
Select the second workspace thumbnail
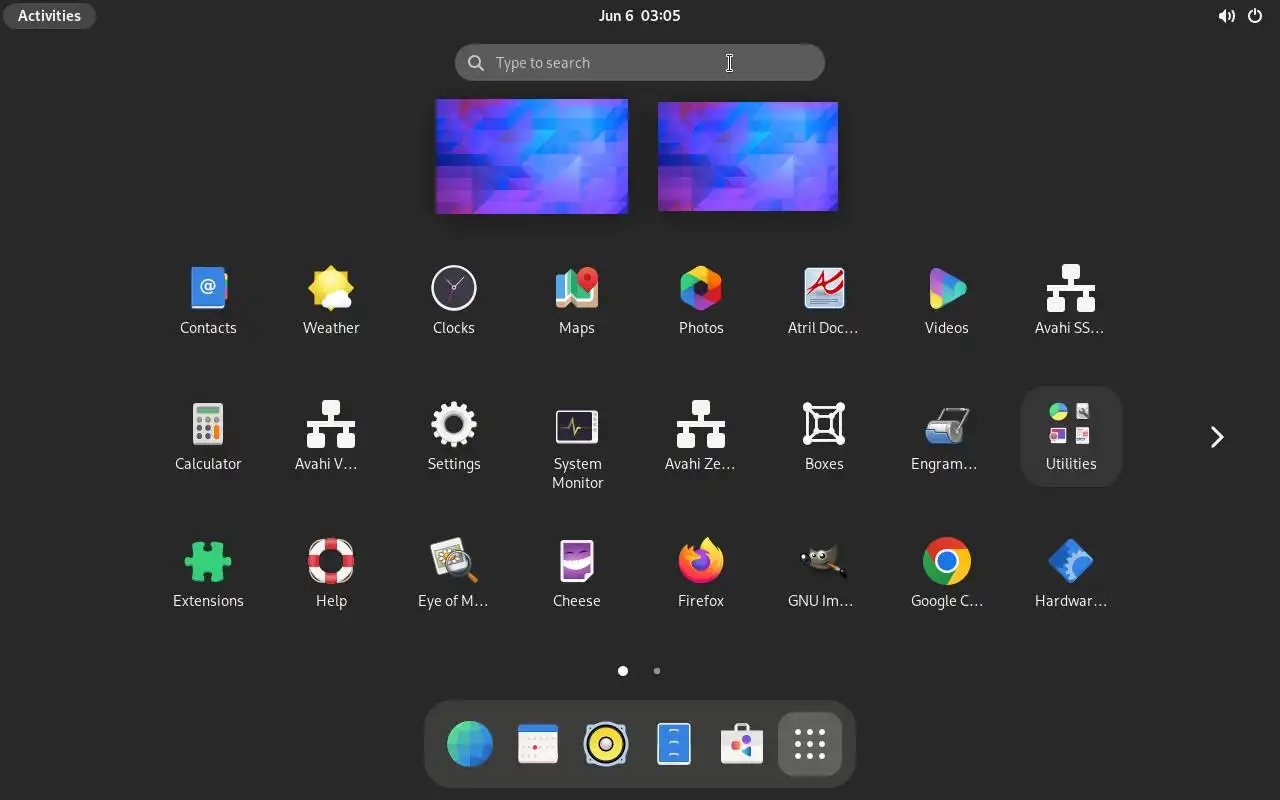point(748,157)
